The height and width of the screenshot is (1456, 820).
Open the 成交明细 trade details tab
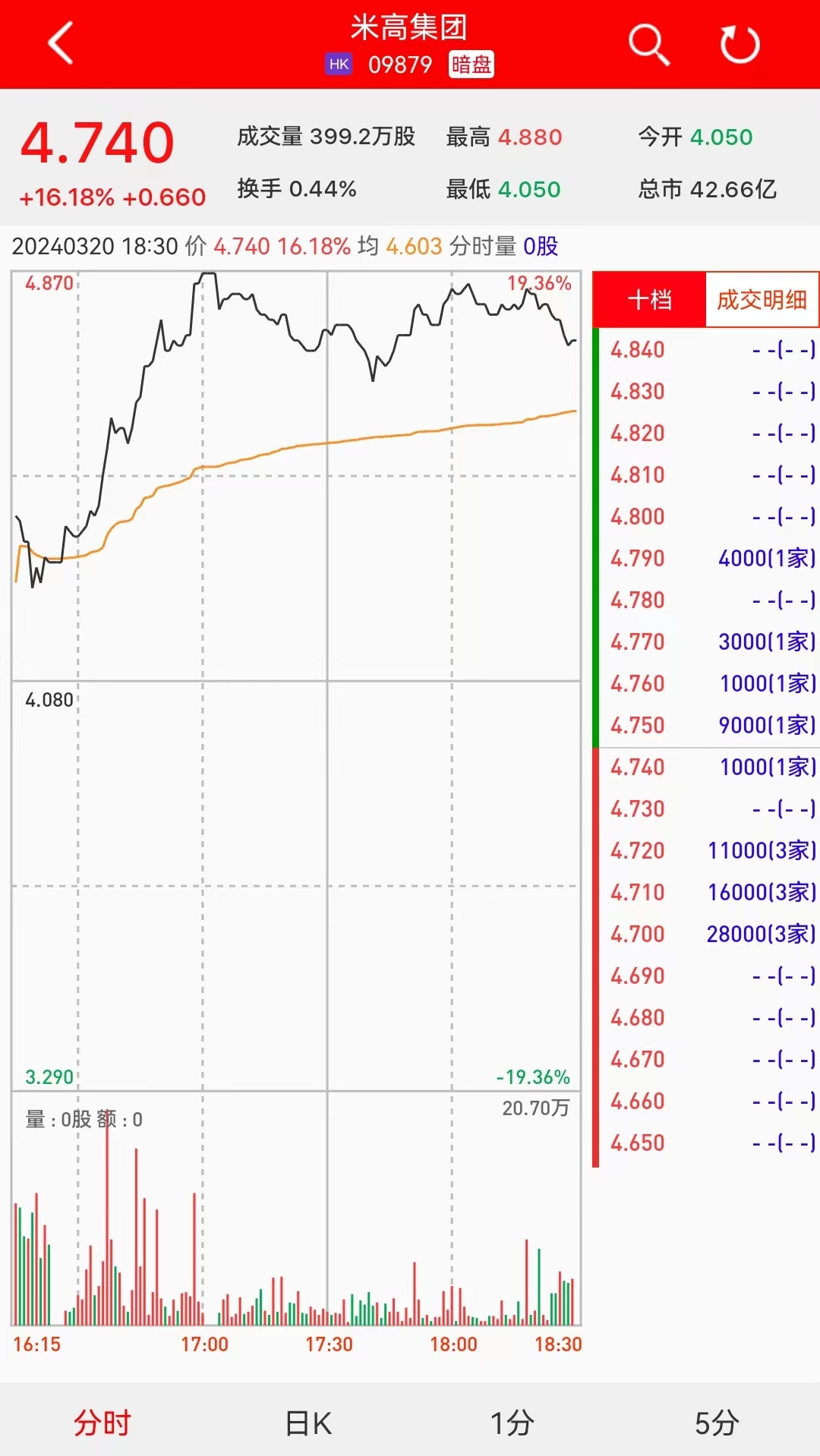click(x=762, y=300)
